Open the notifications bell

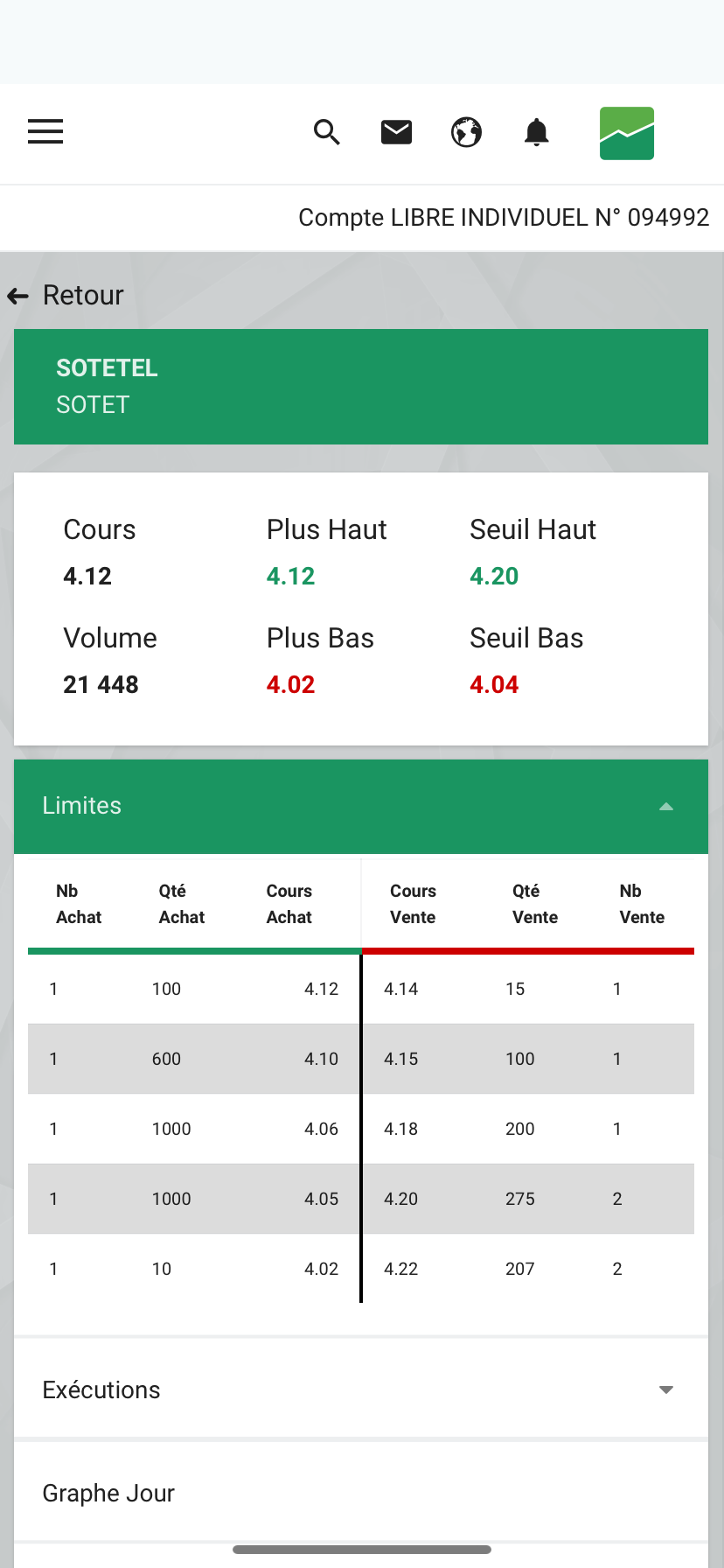pyautogui.click(x=536, y=132)
